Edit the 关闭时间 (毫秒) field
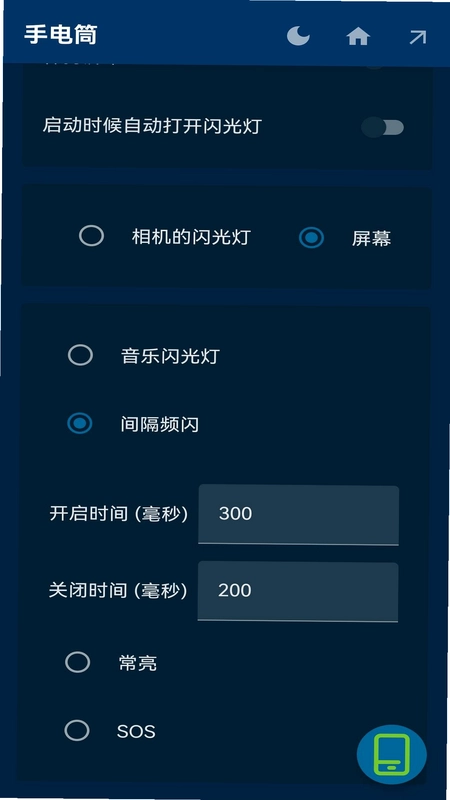The width and height of the screenshot is (450, 800). coord(298,592)
